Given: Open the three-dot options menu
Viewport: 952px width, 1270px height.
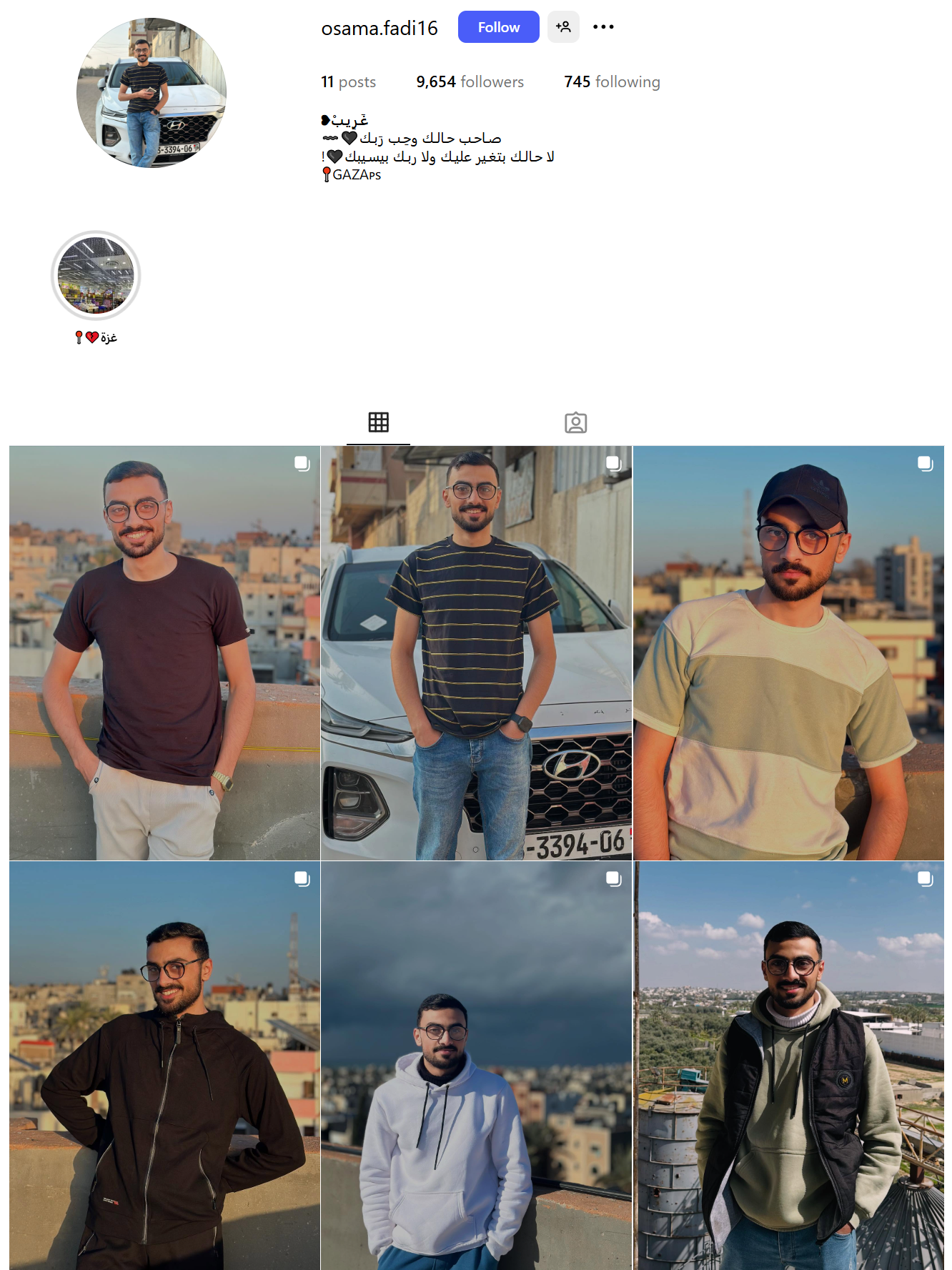Looking at the screenshot, I should (x=603, y=27).
